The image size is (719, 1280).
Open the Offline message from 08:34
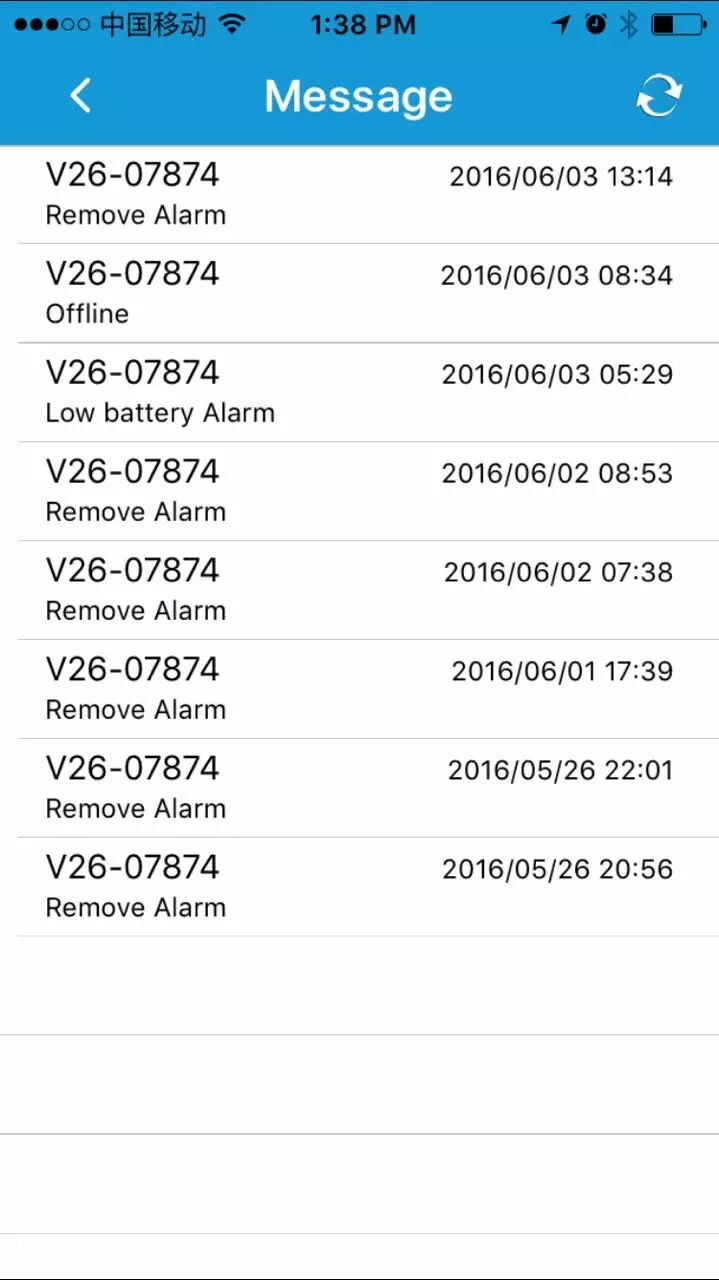(359, 293)
